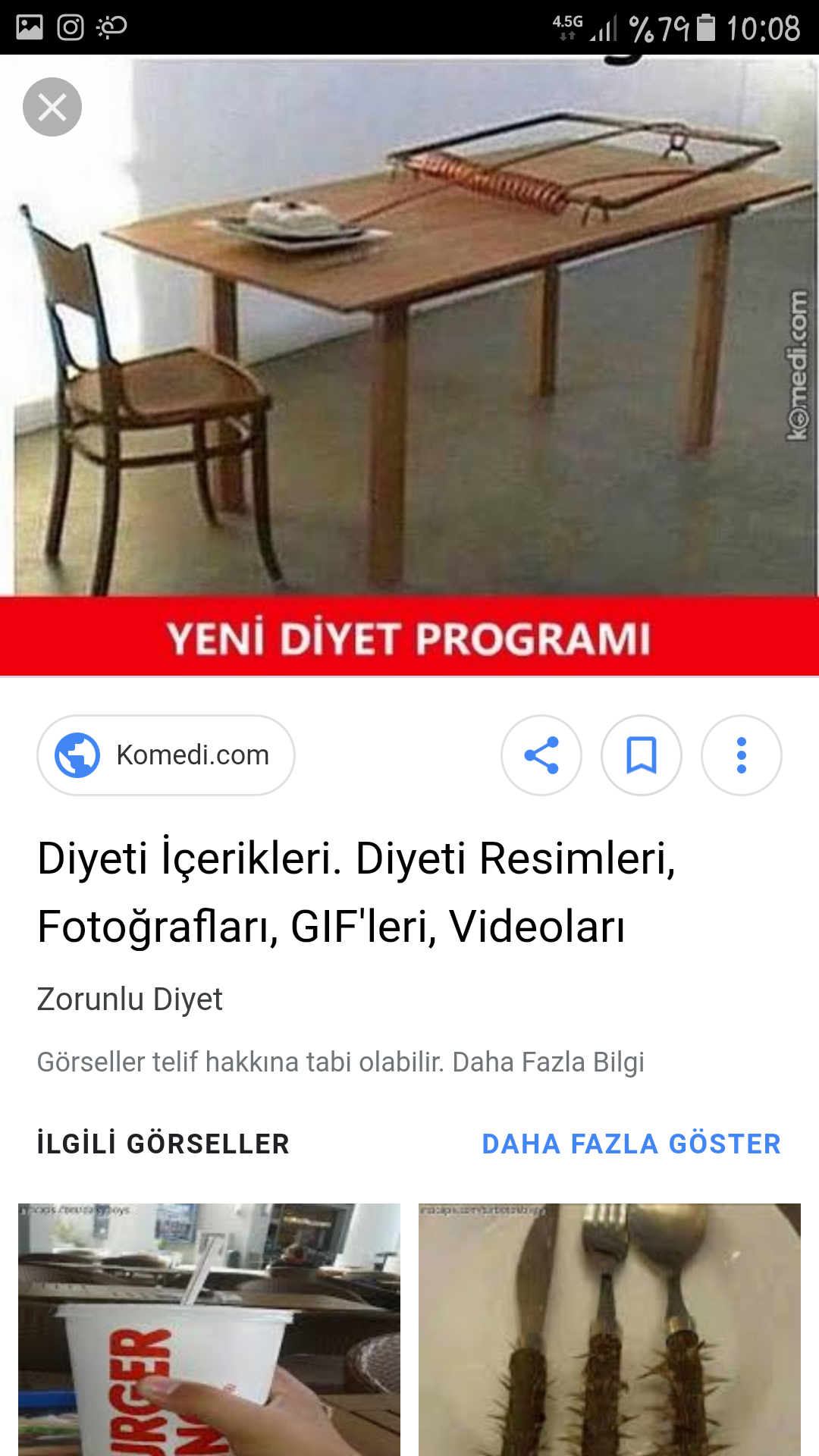Open the related spiky cutlery image

point(610,1329)
